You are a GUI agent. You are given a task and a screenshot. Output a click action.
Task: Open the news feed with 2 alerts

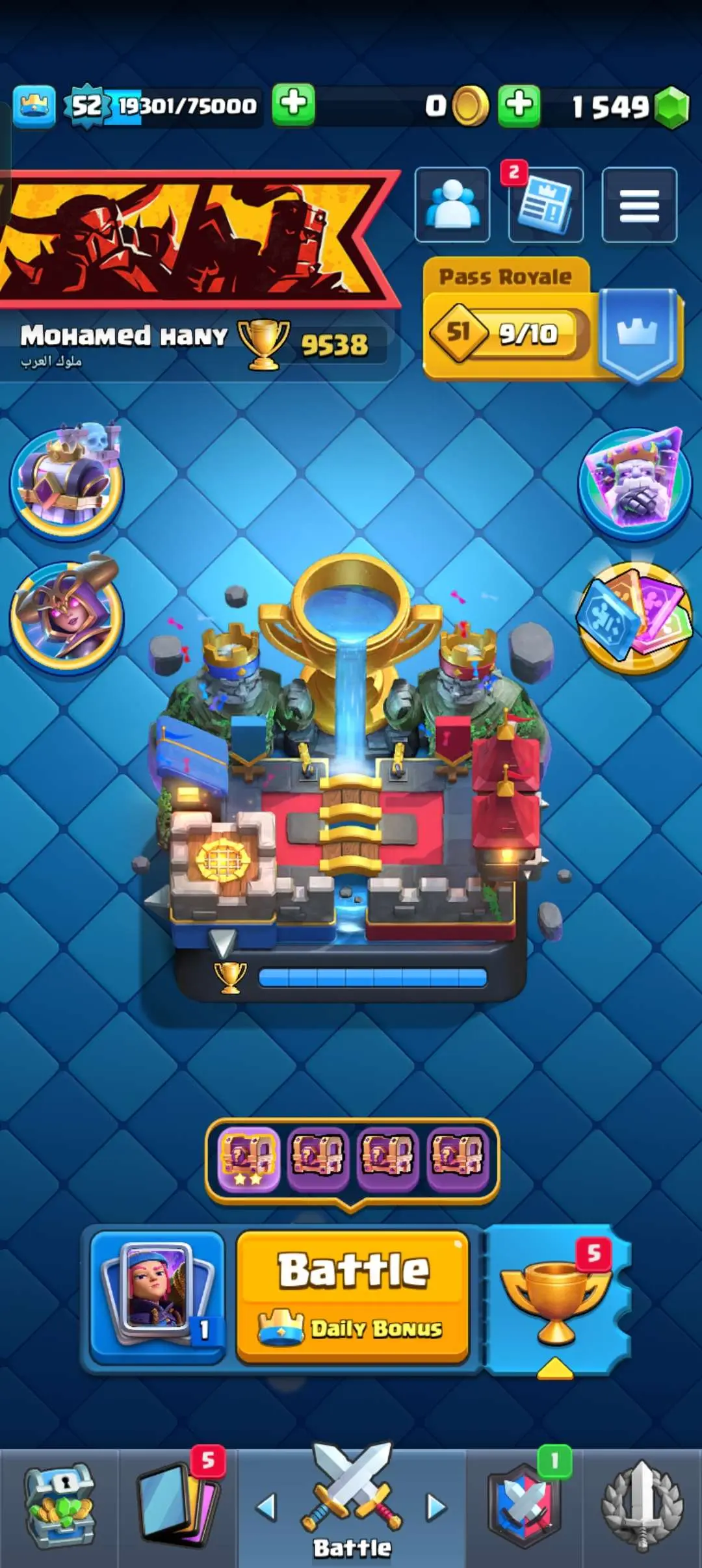click(x=545, y=205)
